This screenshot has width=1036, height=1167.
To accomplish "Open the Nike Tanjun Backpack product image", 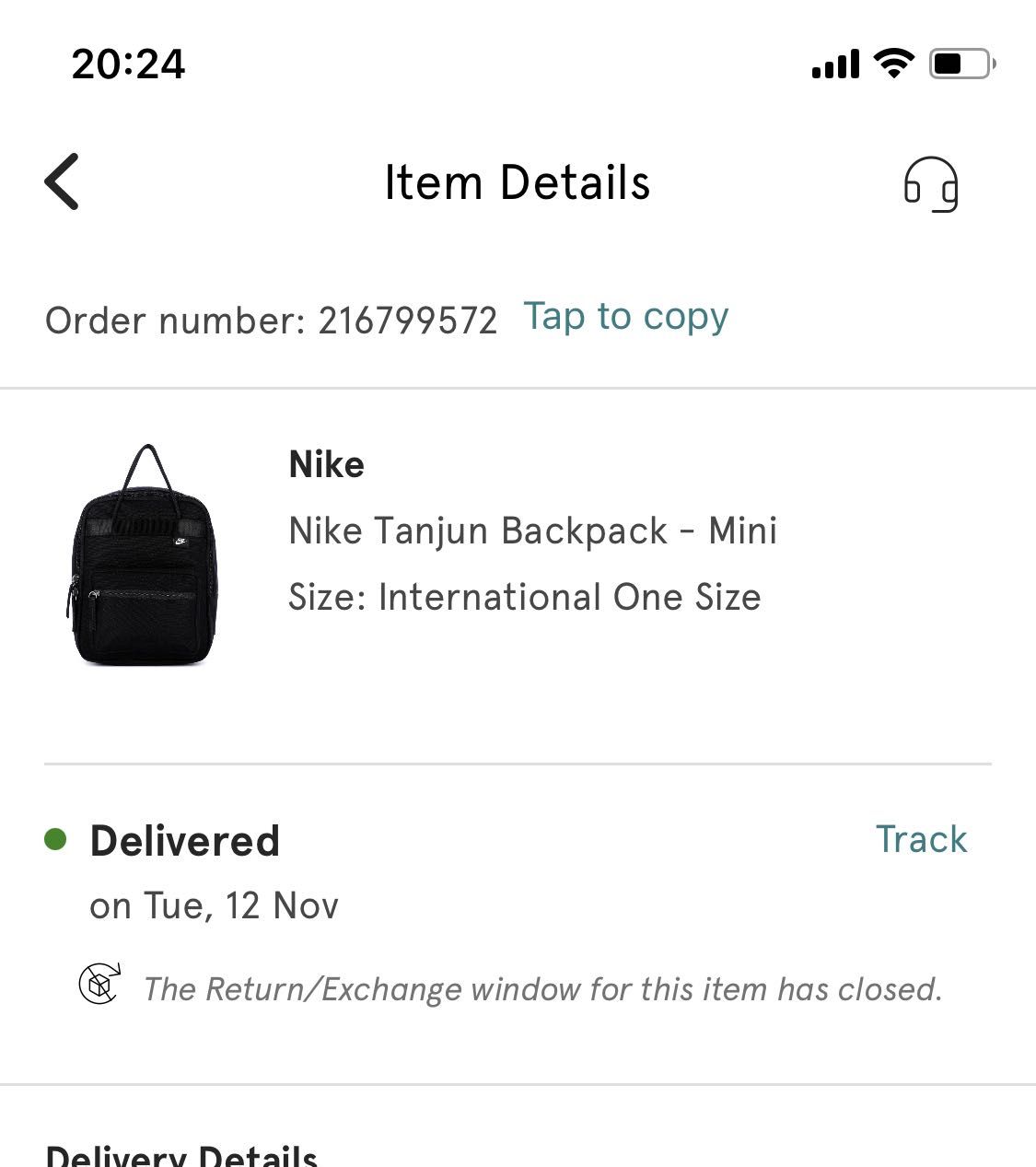I will [144, 555].
